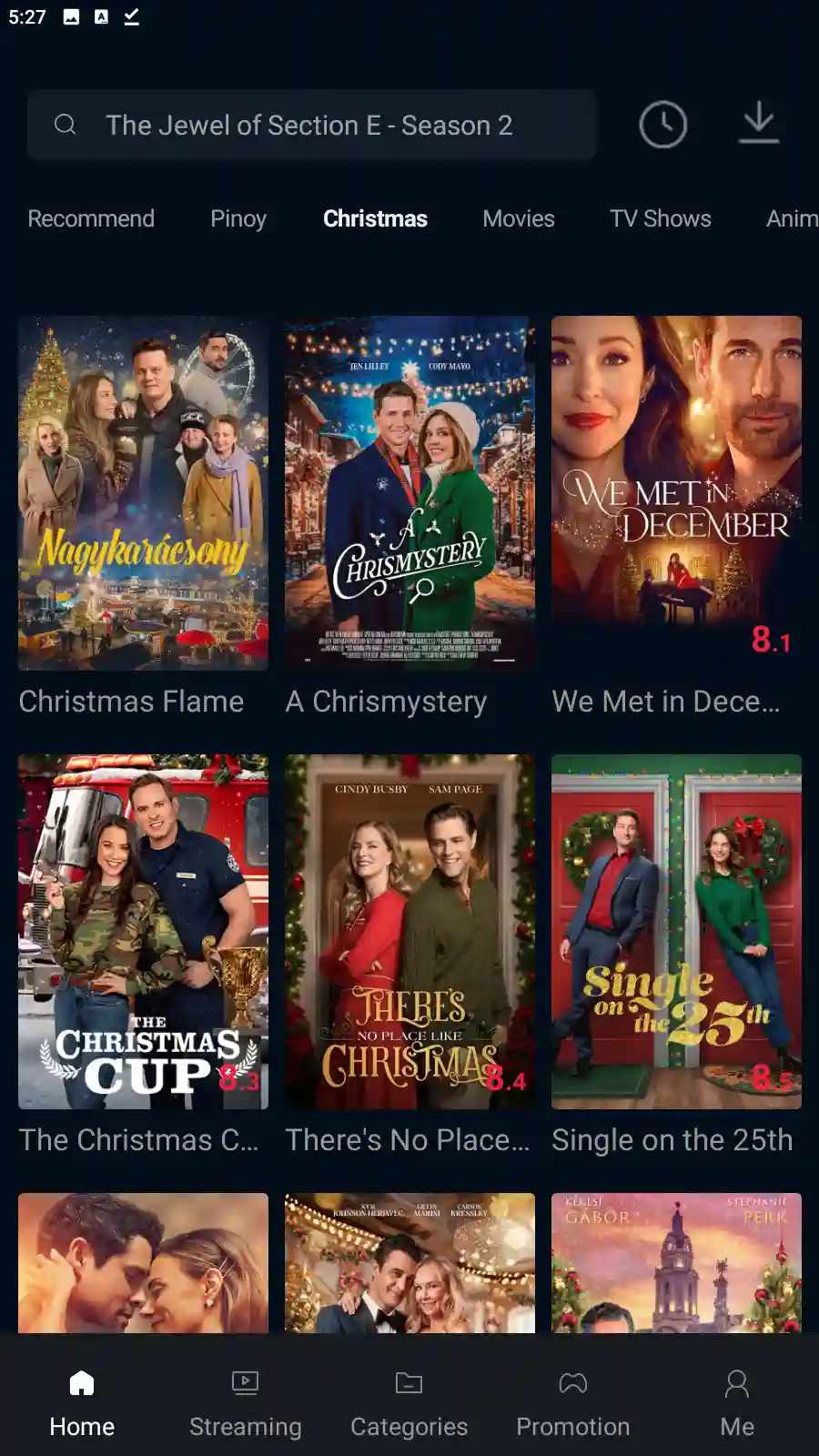Open the Promotion section
The width and height of the screenshot is (819, 1456).
click(x=572, y=1401)
